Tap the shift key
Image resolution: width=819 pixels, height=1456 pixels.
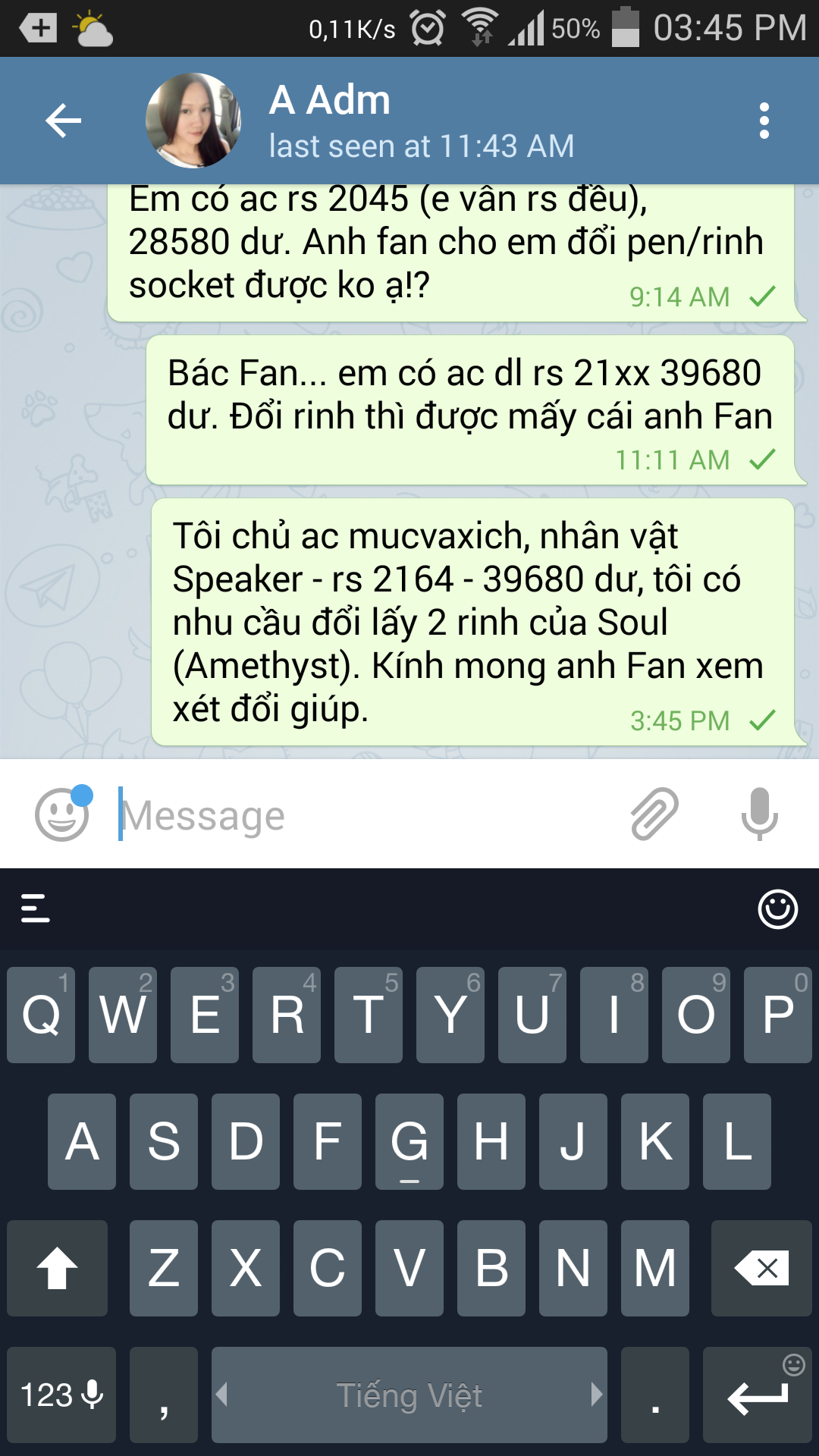coord(58,1268)
